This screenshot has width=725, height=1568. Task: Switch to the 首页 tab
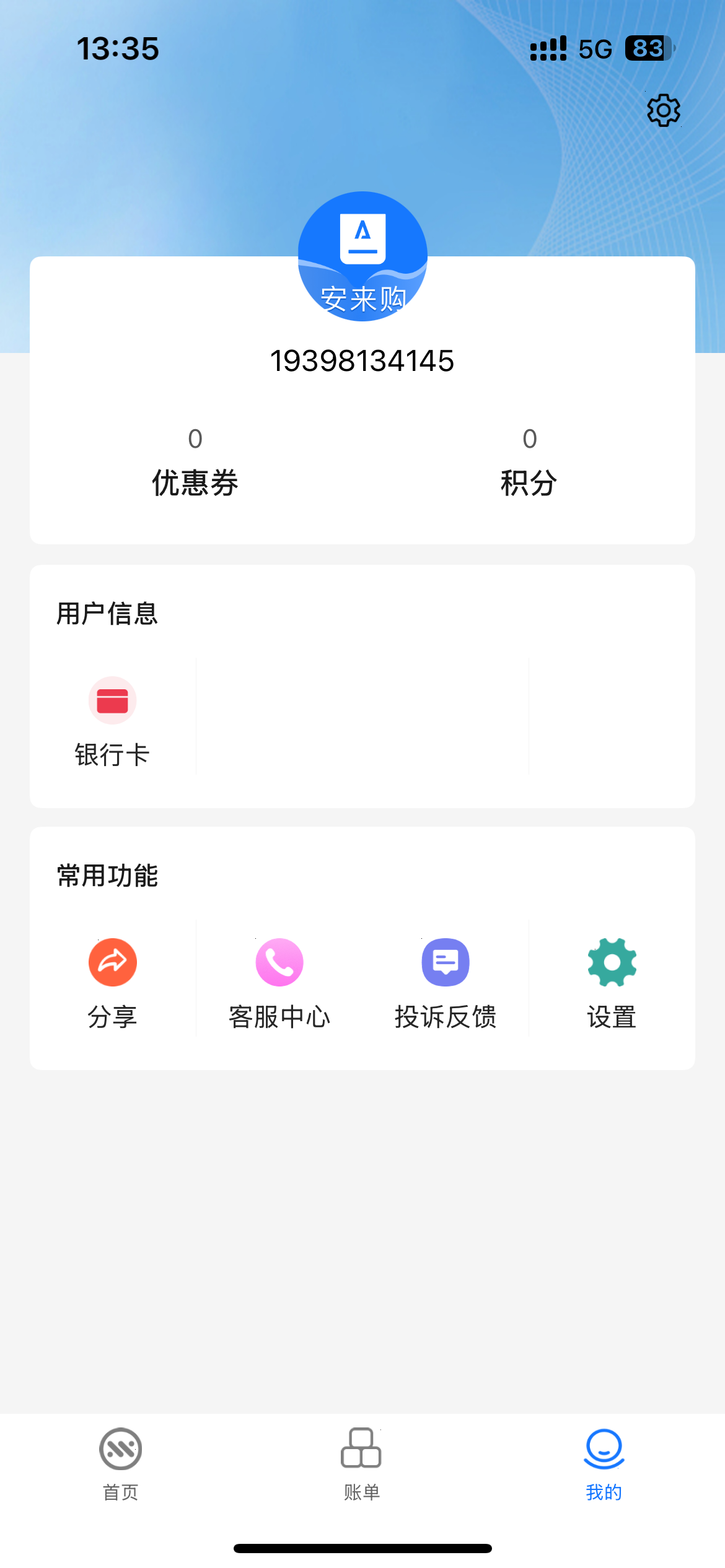121,1465
